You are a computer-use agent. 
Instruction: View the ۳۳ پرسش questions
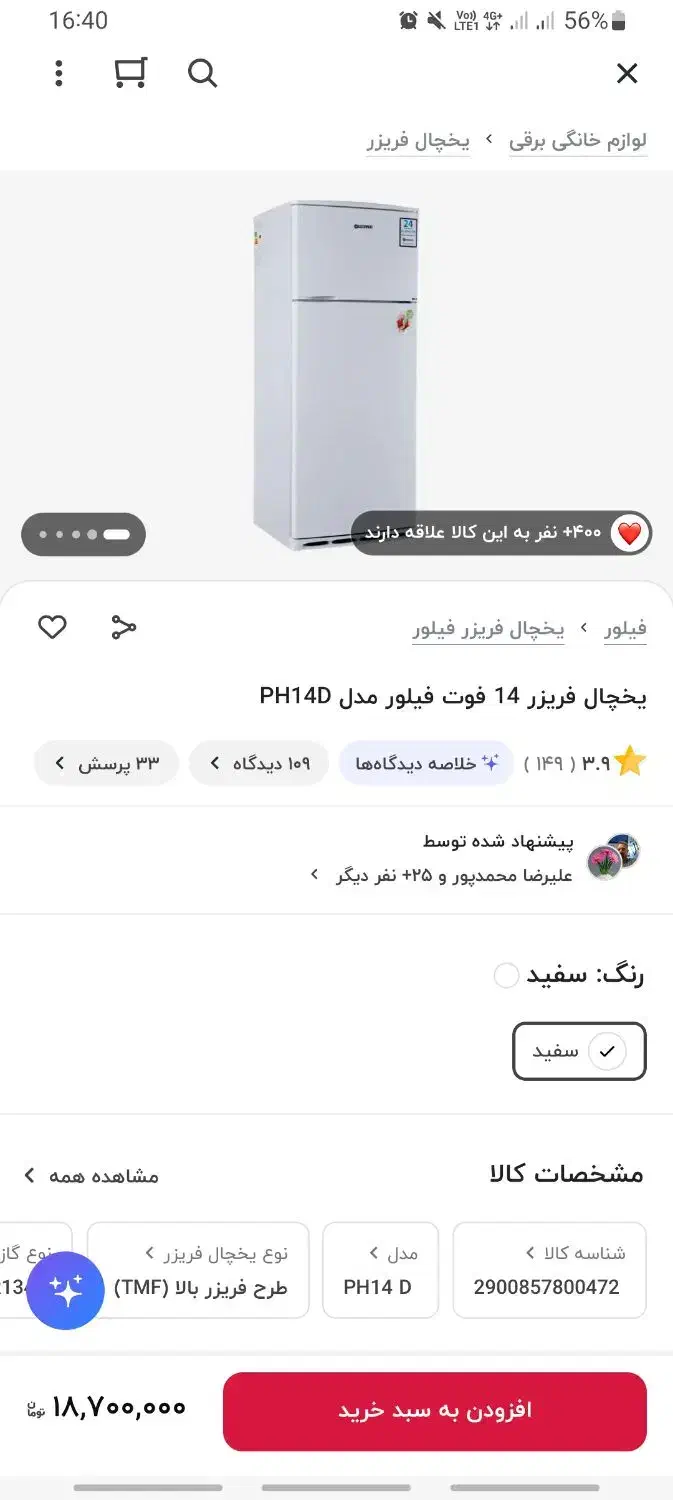click(x=106, y=763)
